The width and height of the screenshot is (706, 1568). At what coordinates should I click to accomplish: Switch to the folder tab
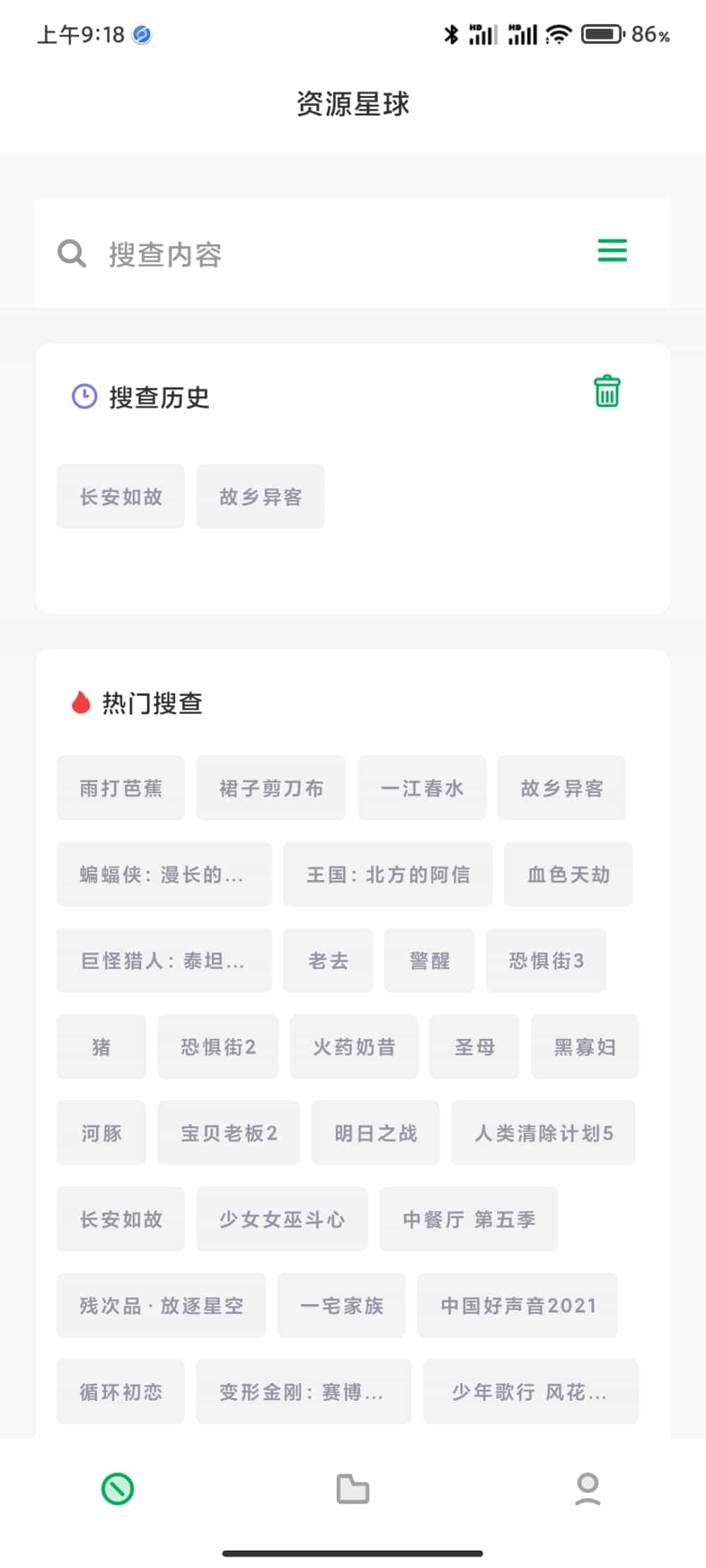(353, 1489)
